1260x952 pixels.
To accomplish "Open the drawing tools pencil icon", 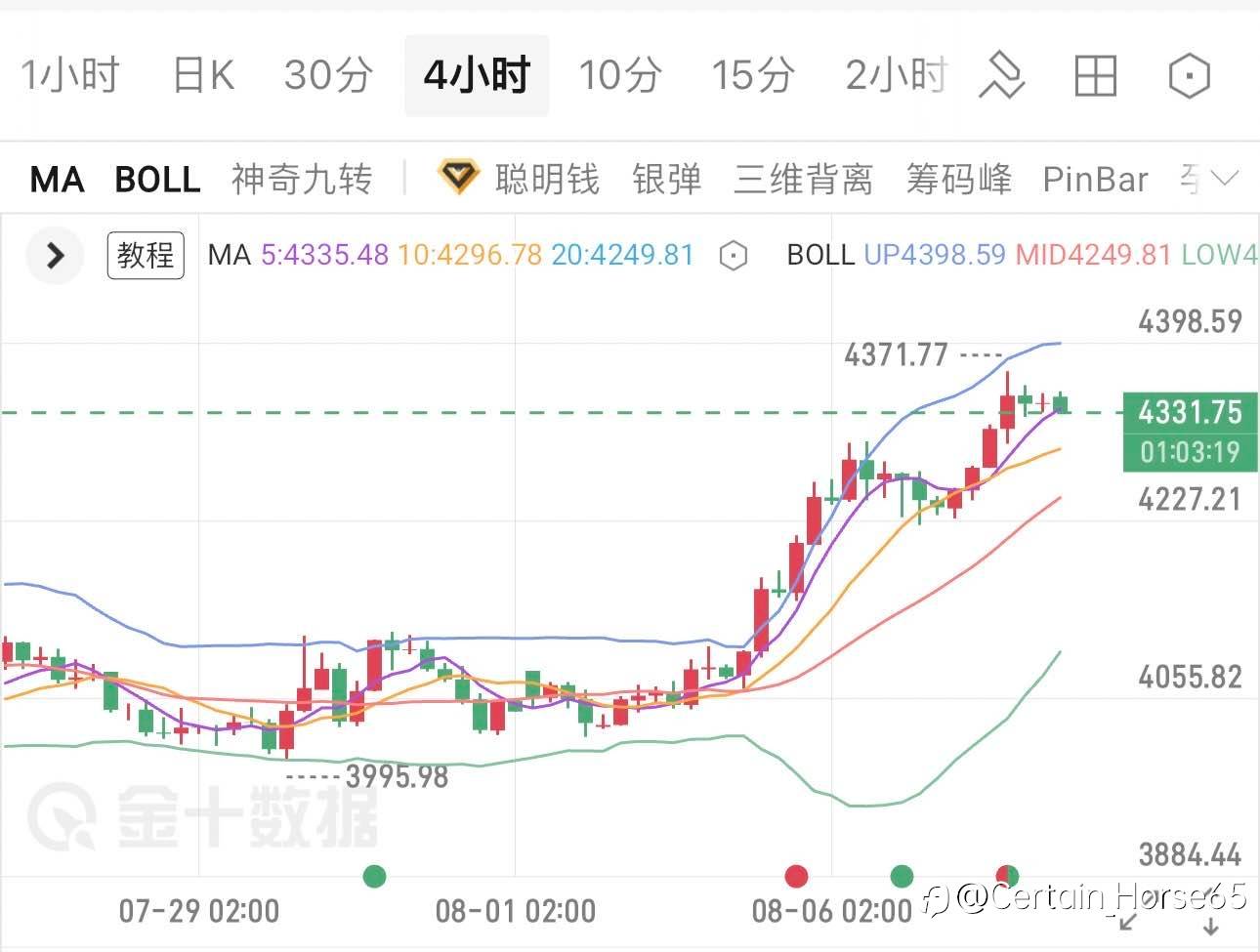I will 1002,75.
